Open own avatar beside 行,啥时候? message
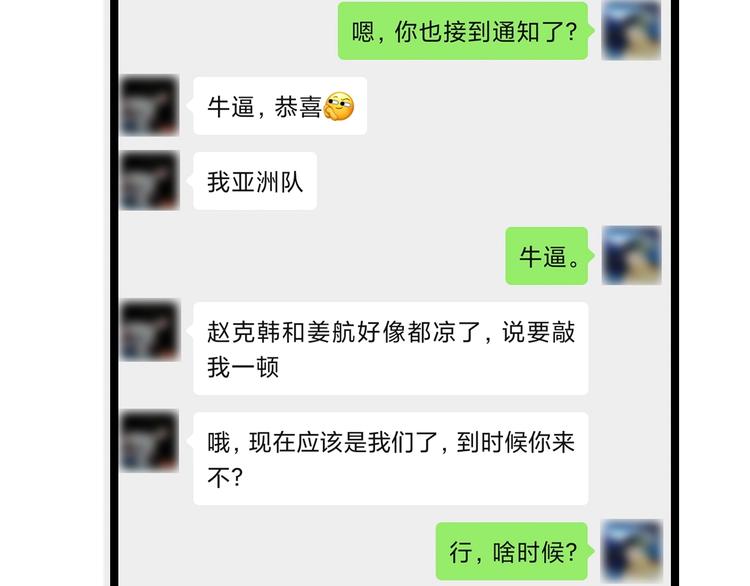 631,551
